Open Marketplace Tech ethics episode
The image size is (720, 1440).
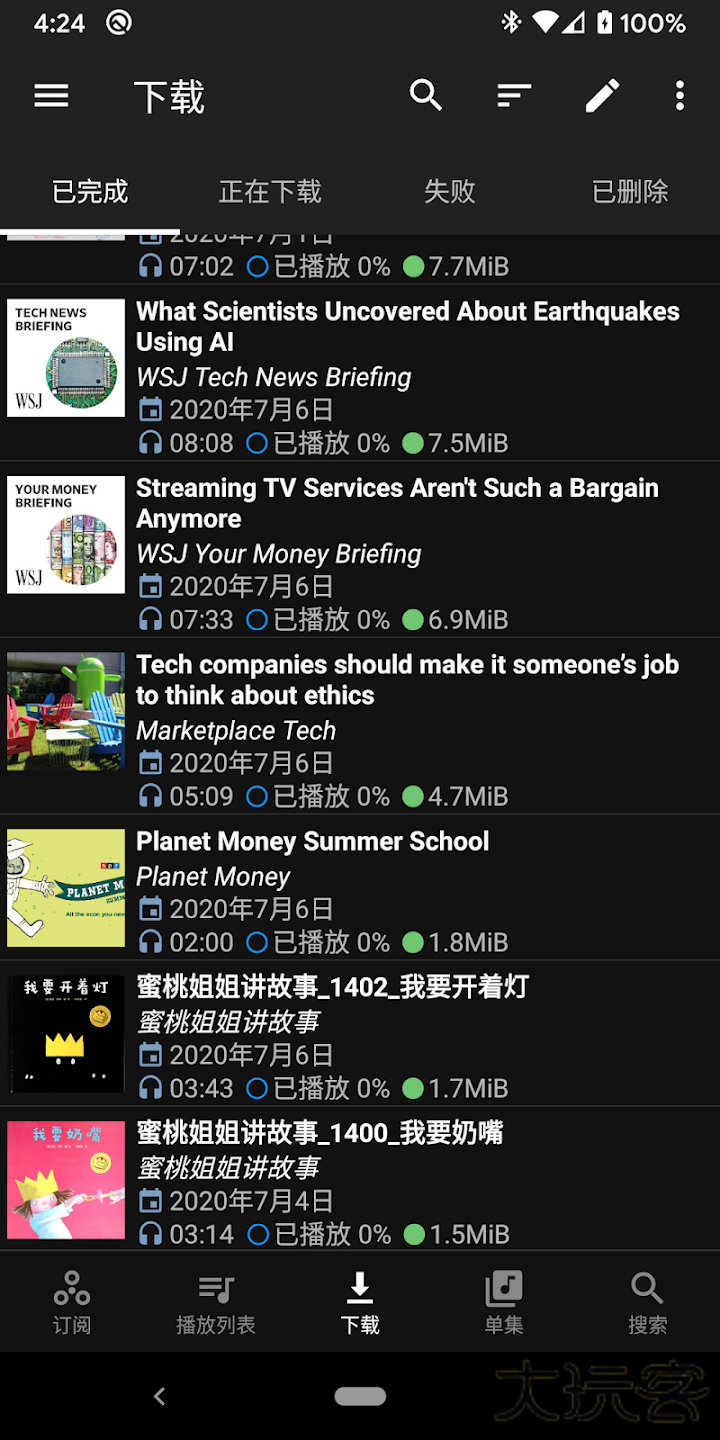pyautogui.click(x=407, y=680)
